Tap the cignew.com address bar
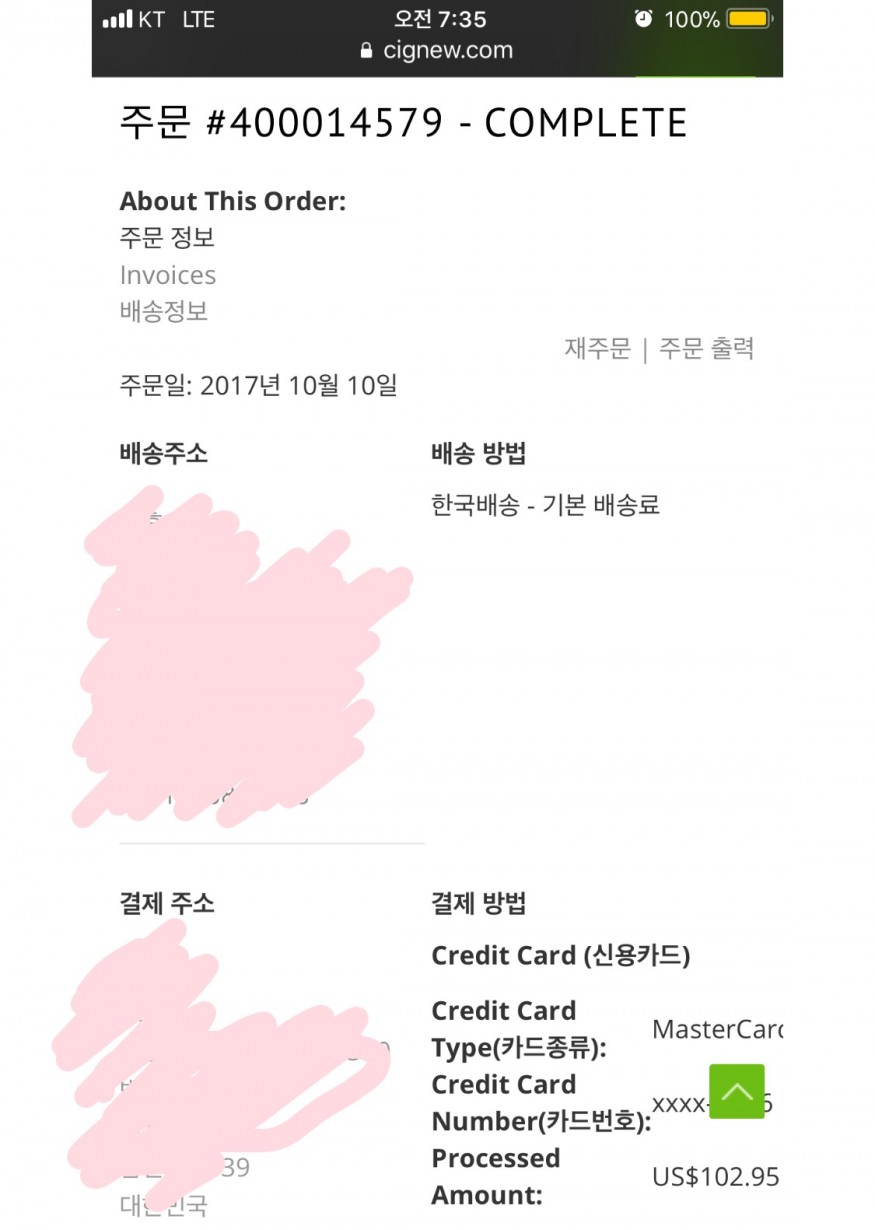 (437, 50)
